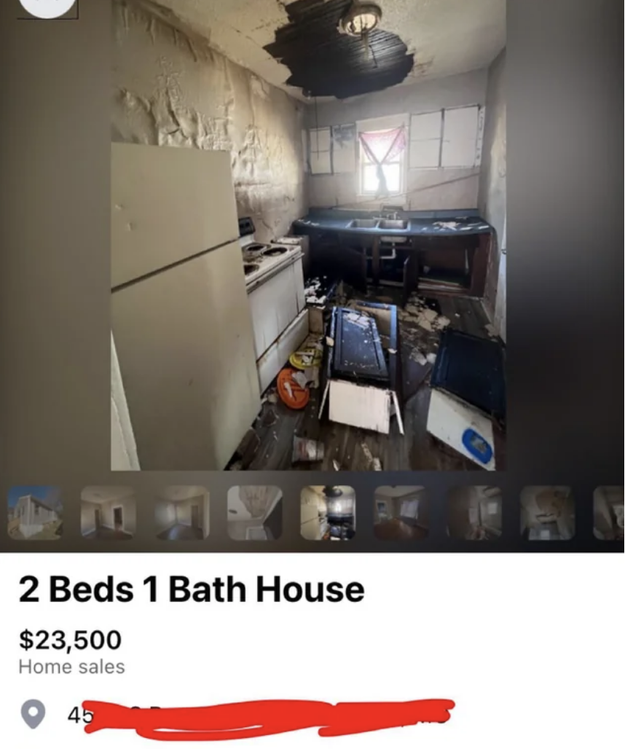Viewport: 625px width, 749px height.
Task: Select the highlighted fifth kitchen thumbnail
Action: (x=327, y=513)
